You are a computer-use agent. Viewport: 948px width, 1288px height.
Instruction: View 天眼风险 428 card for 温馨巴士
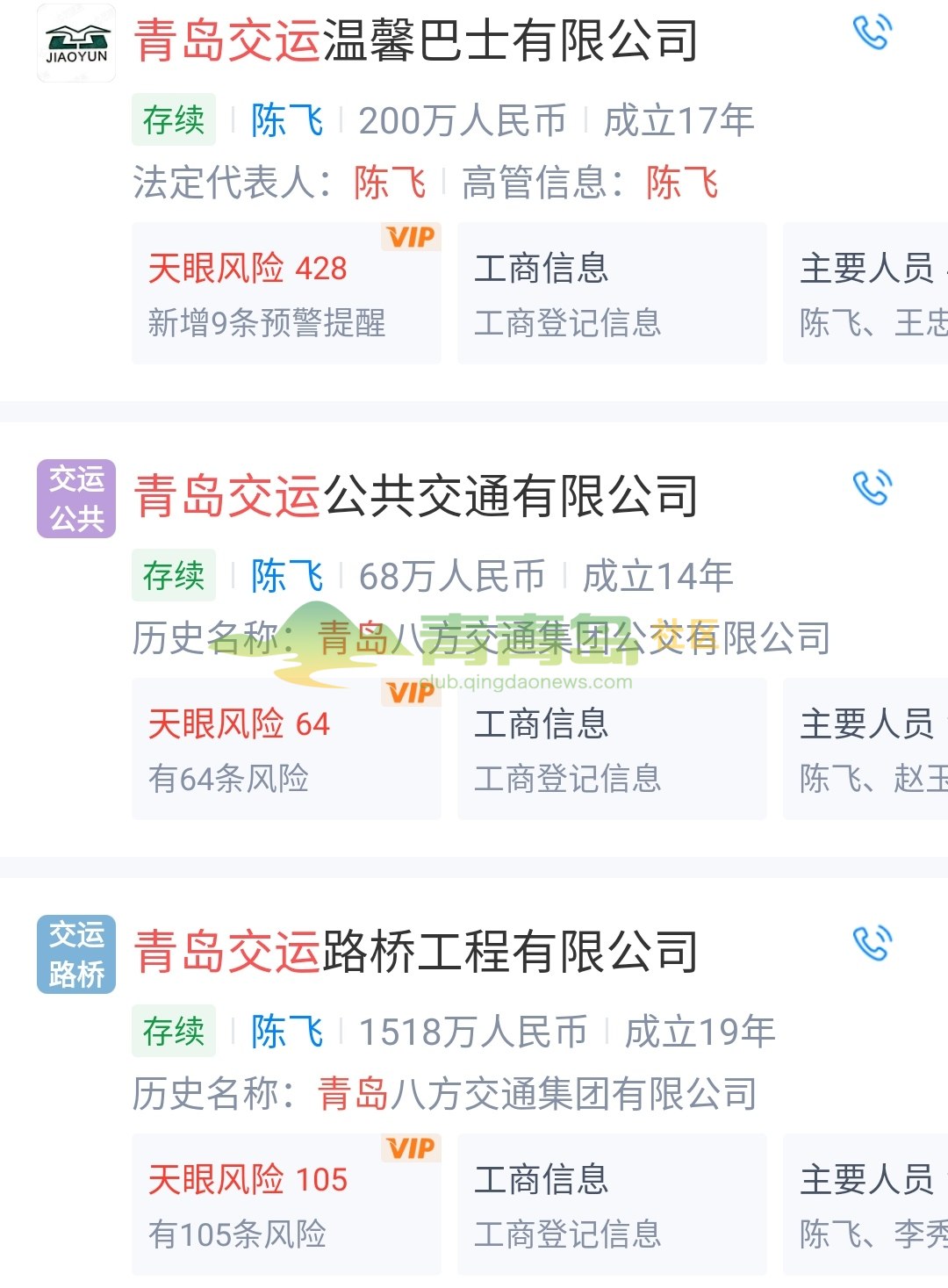[x=285, y=293]
